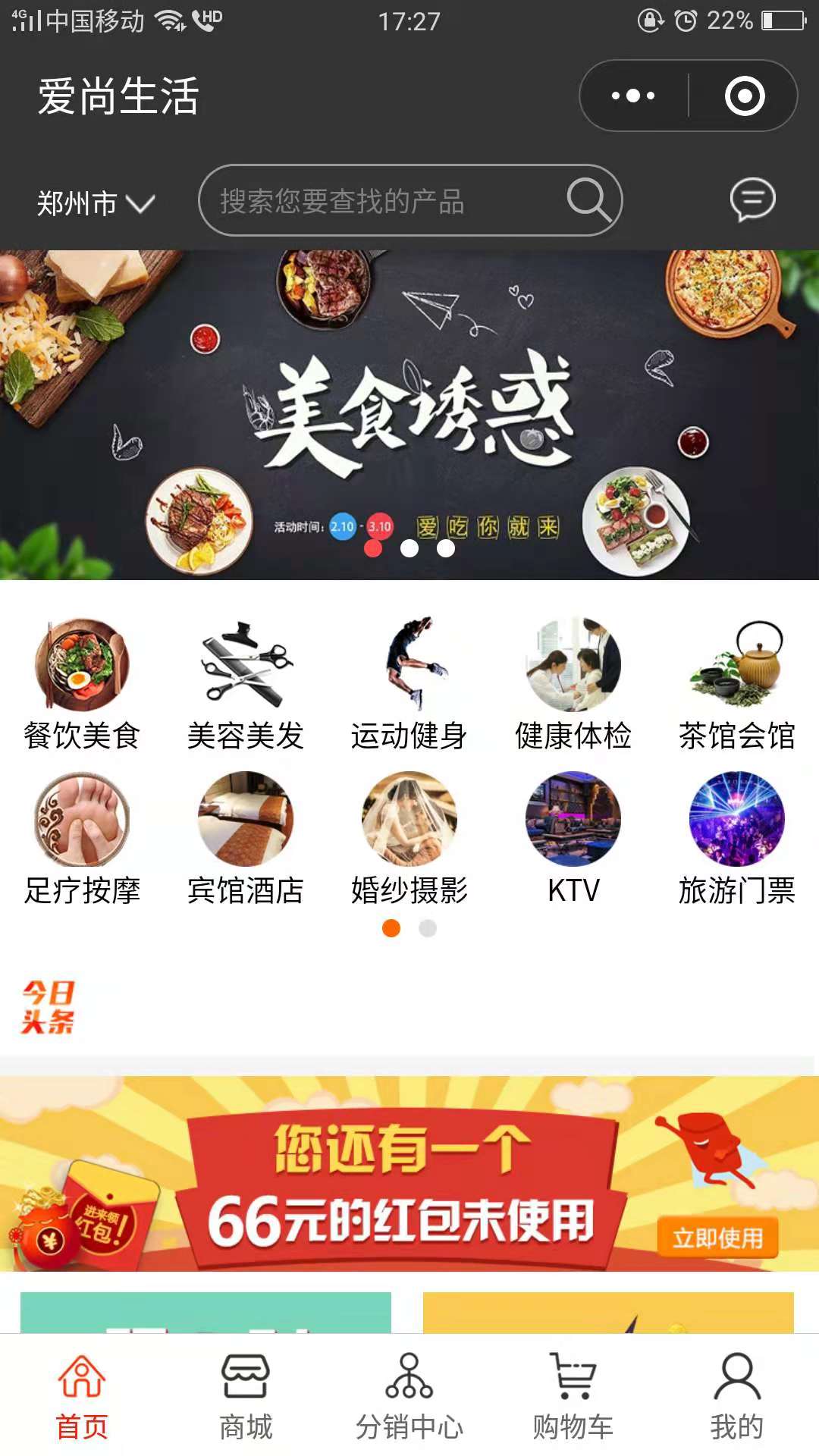Viewport: 819px width, 1456px height.
Task: Close the mini program via circle button
Action: coord(744,96)
